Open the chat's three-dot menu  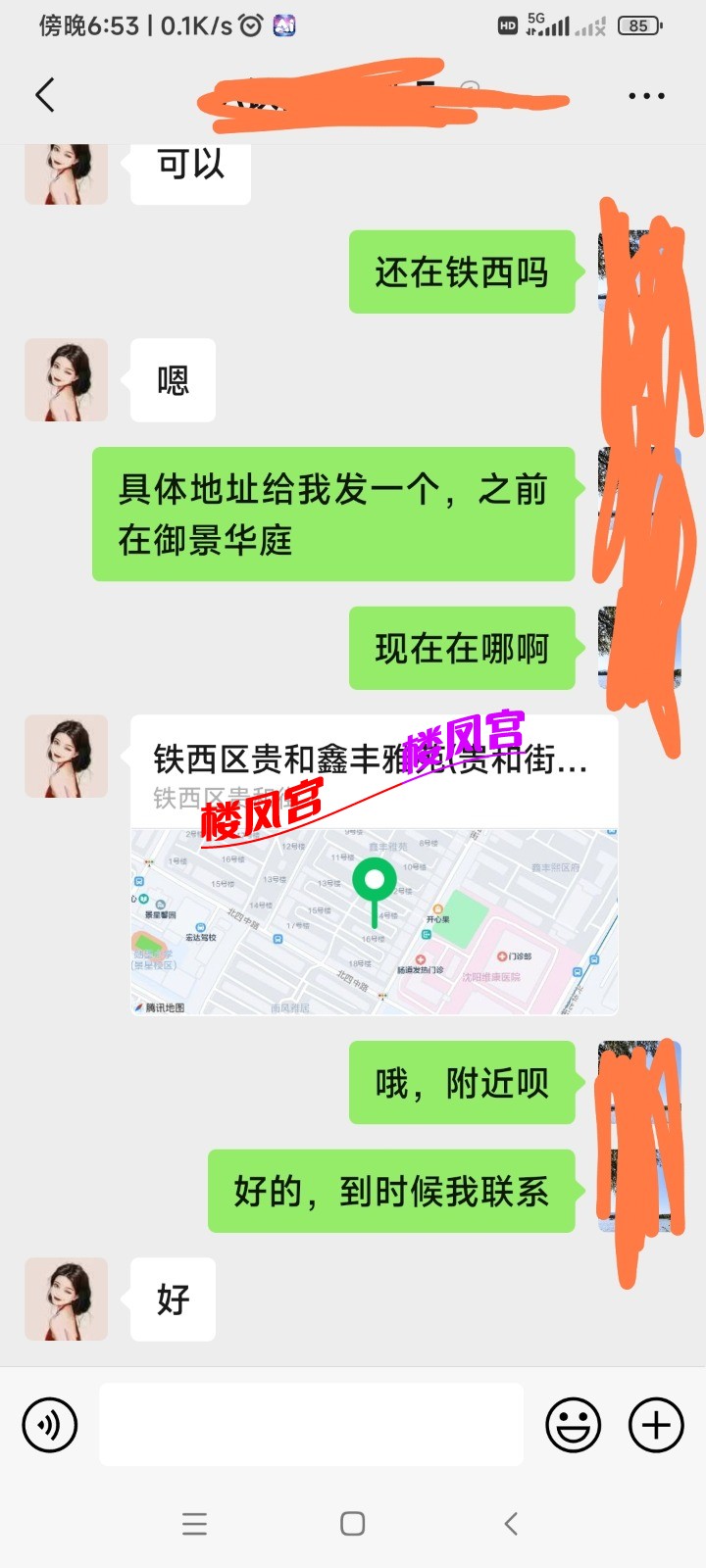point(646,96)
